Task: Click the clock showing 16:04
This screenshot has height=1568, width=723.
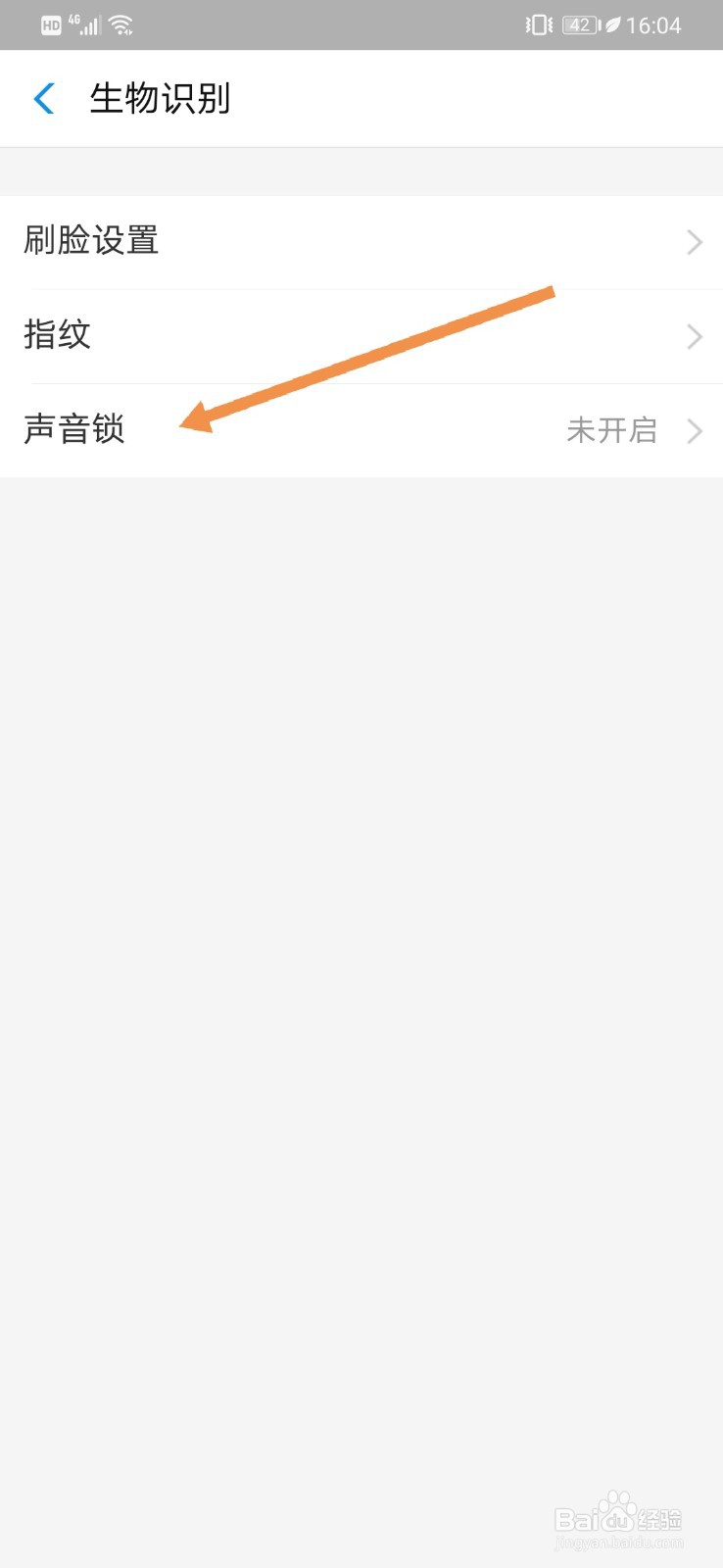Action: (x=654, y=24)
